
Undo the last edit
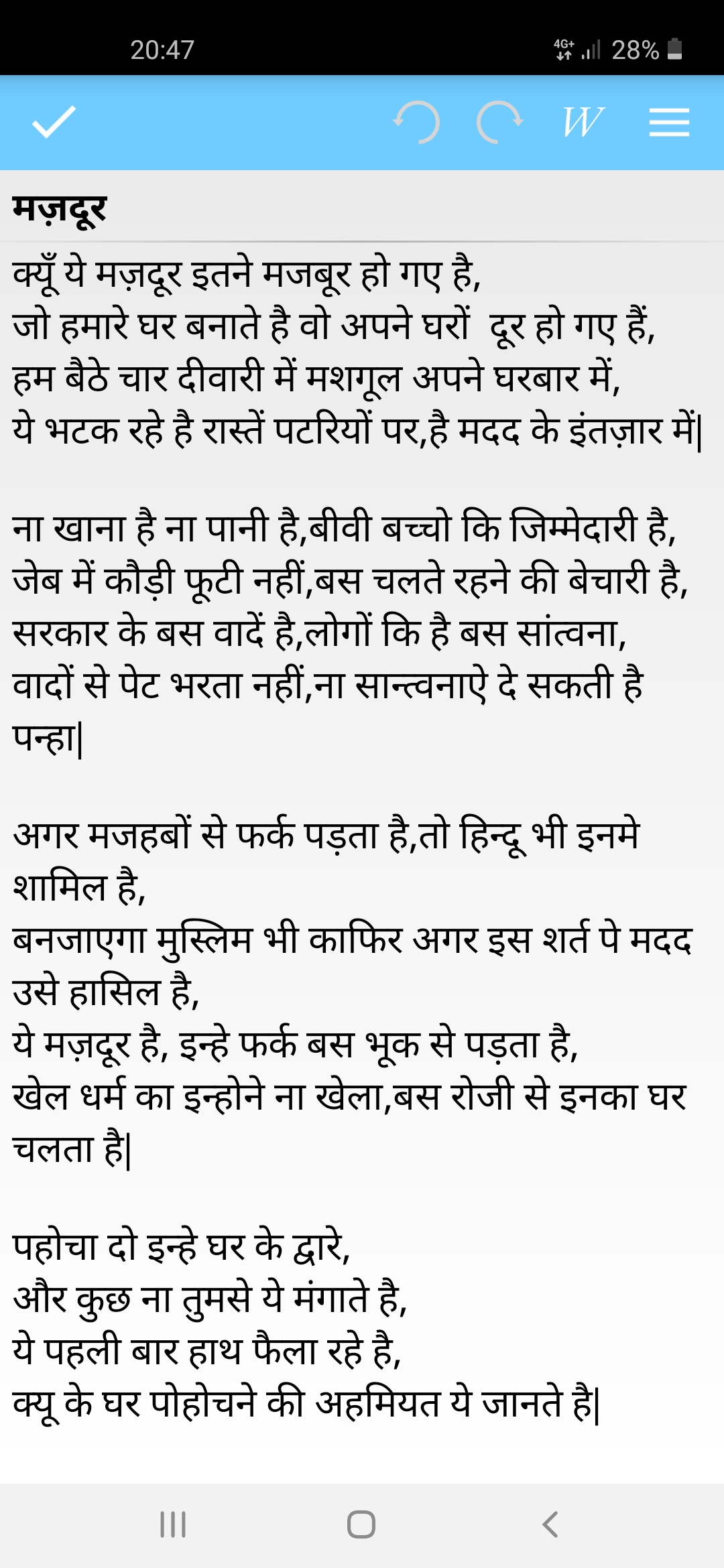coord(416,122)
